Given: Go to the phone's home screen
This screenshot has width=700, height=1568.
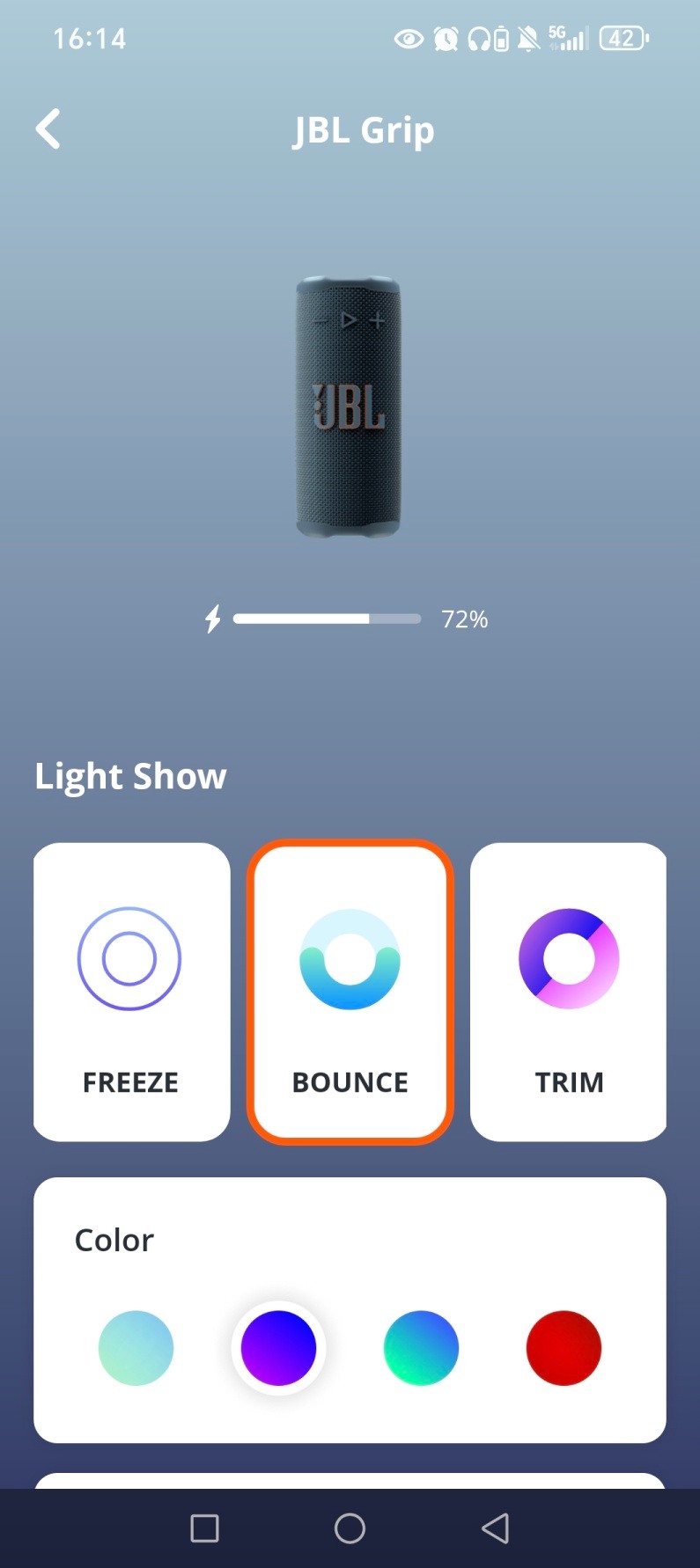Looking at the screenshot, I should (x=350, y=1528).
